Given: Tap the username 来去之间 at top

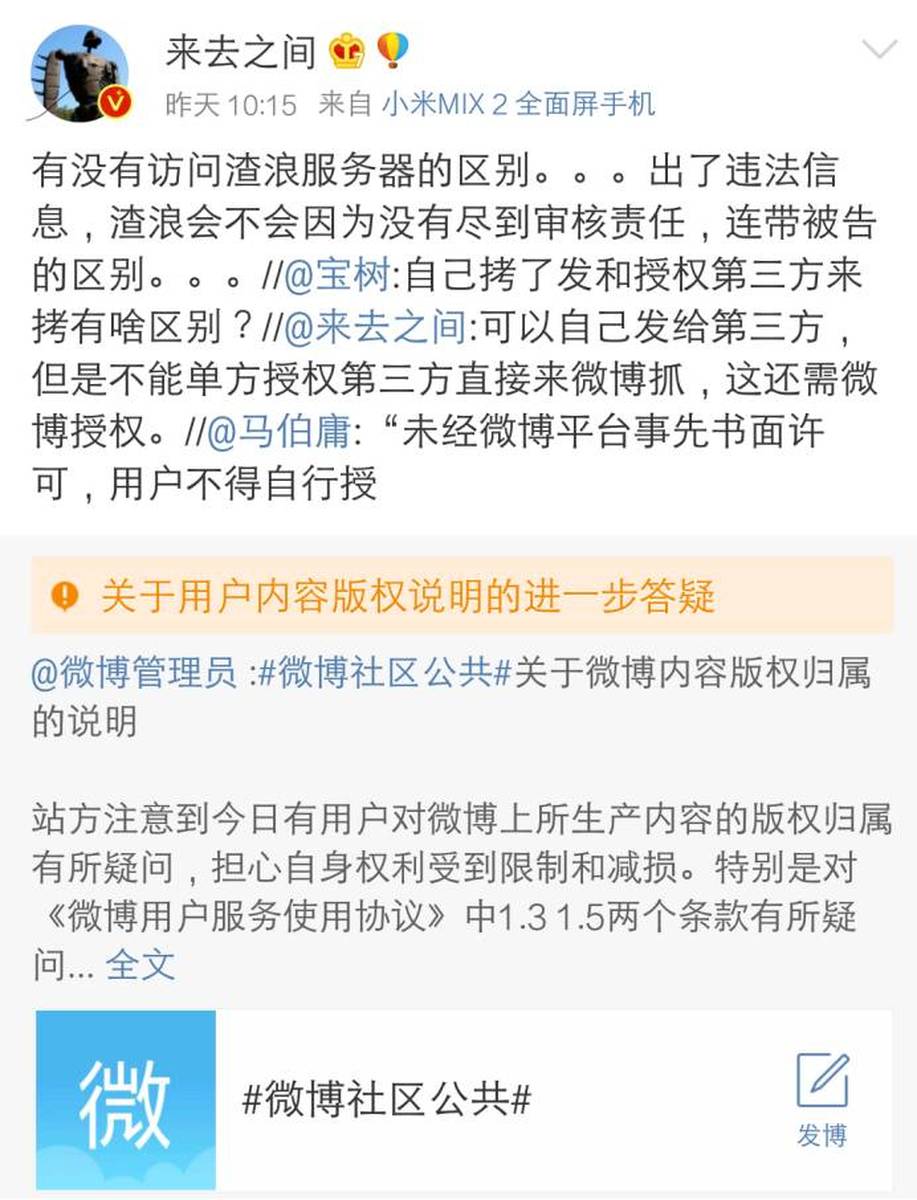Looking at the screenshot, I should (240, 52).
